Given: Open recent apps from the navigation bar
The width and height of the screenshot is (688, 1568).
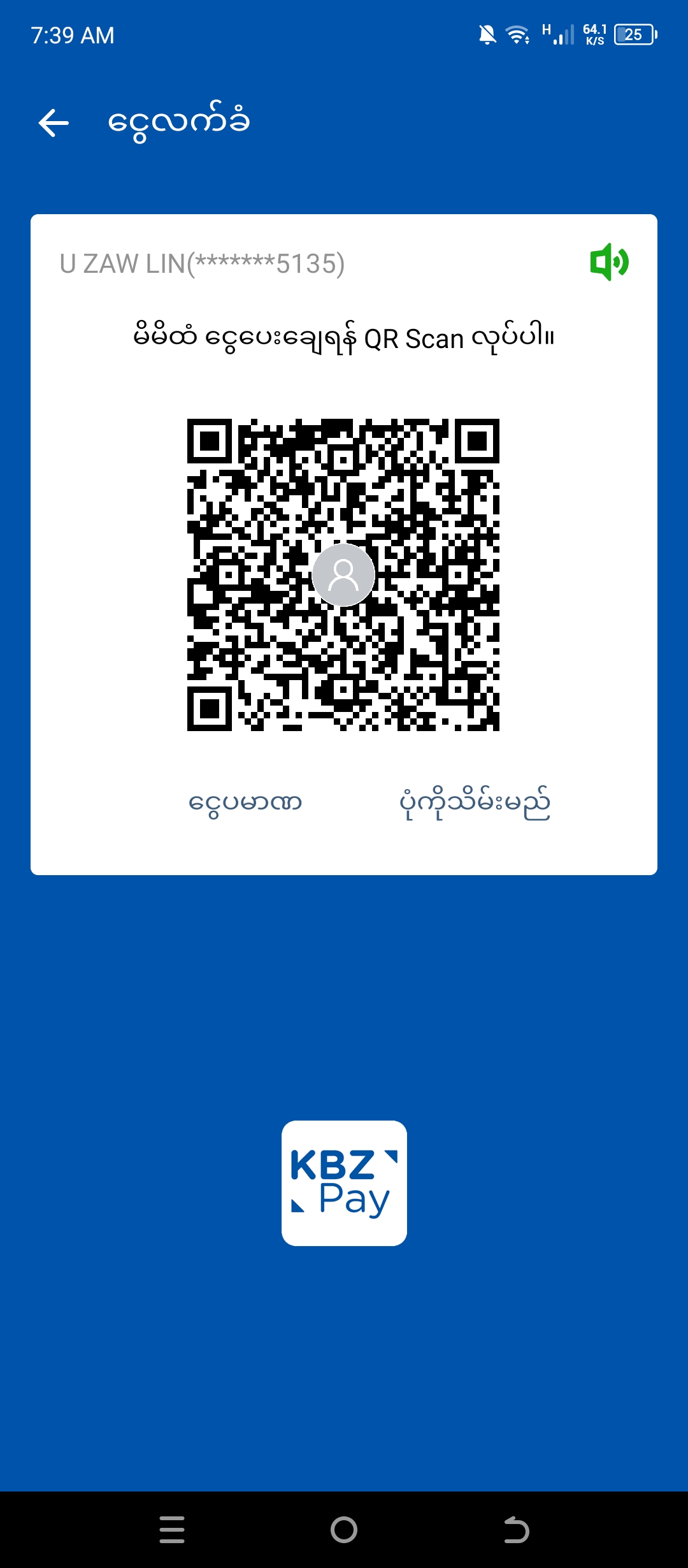Looking at the screenshot, I should tap(172, 1530).
